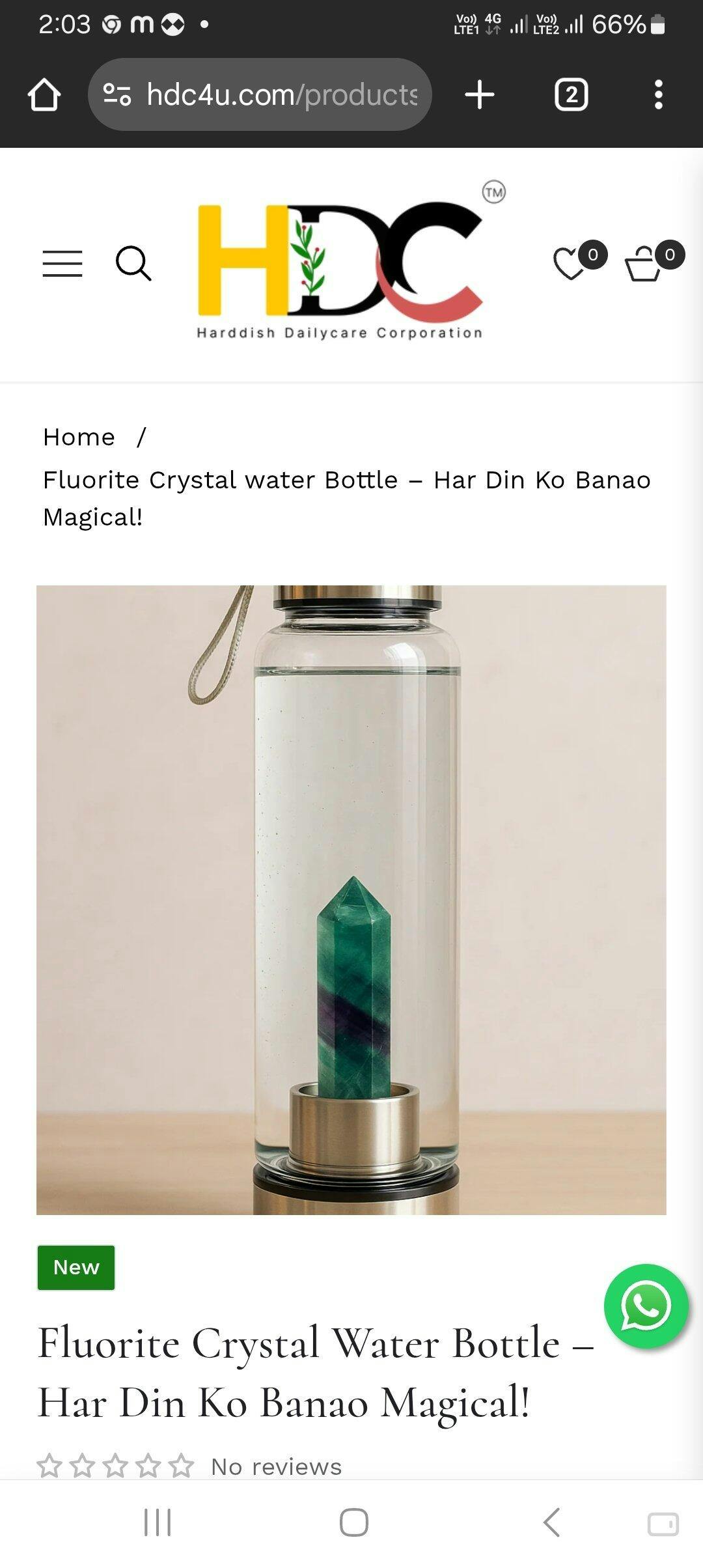View the wishlist heart
The height and width of the screenshot is (1568, 703).
click(x=571, y=264)
